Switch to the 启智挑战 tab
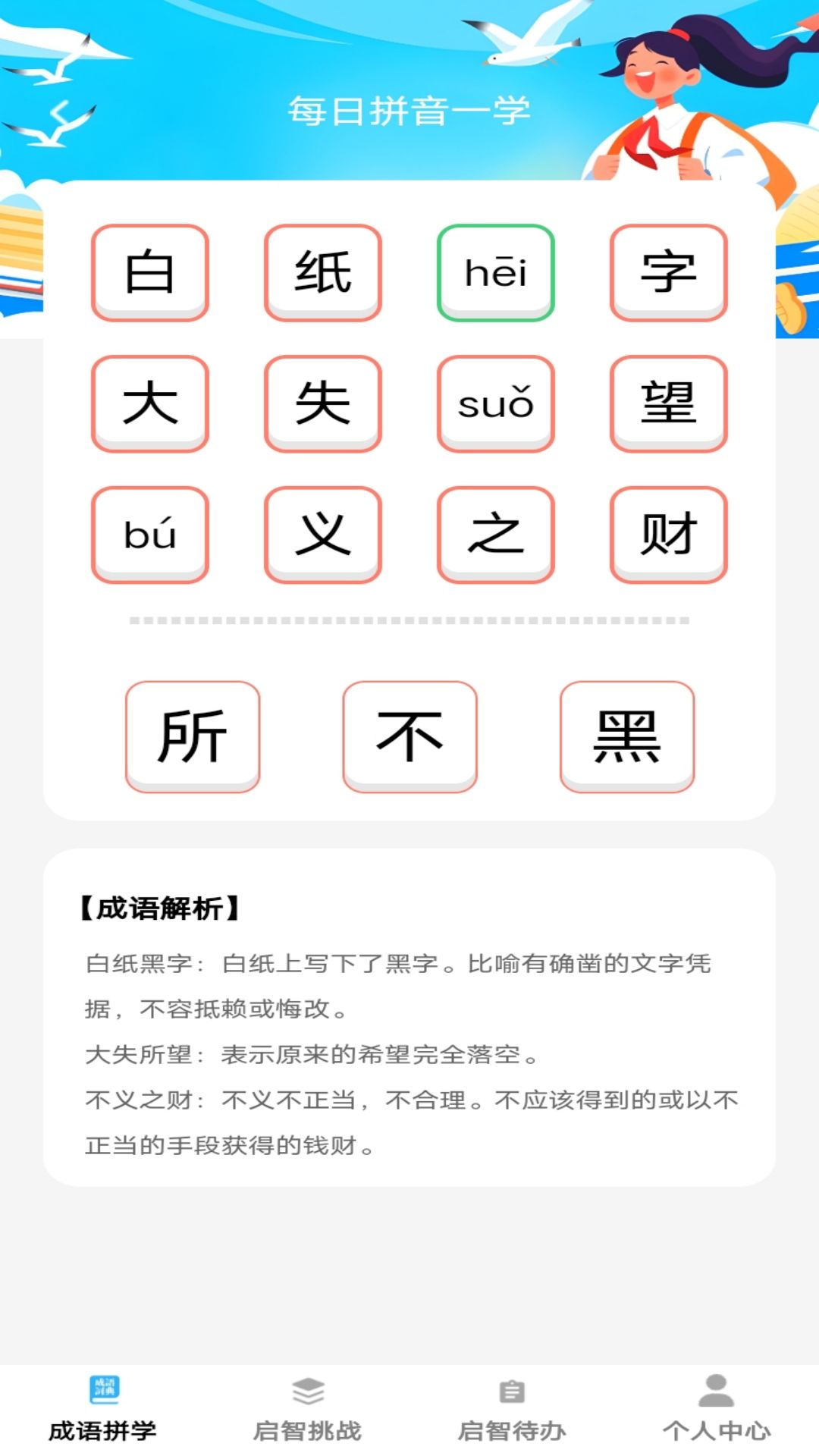This screenshot has width=819, height=1456. (x=307, y=1410)
